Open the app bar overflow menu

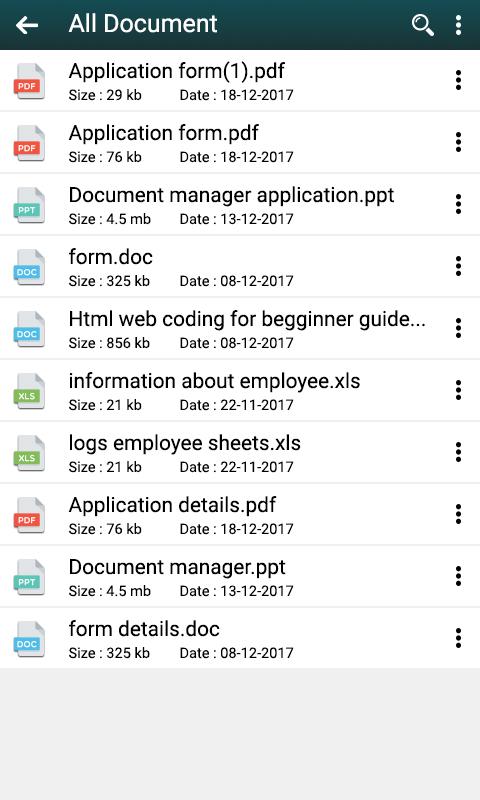pos(459,24)
